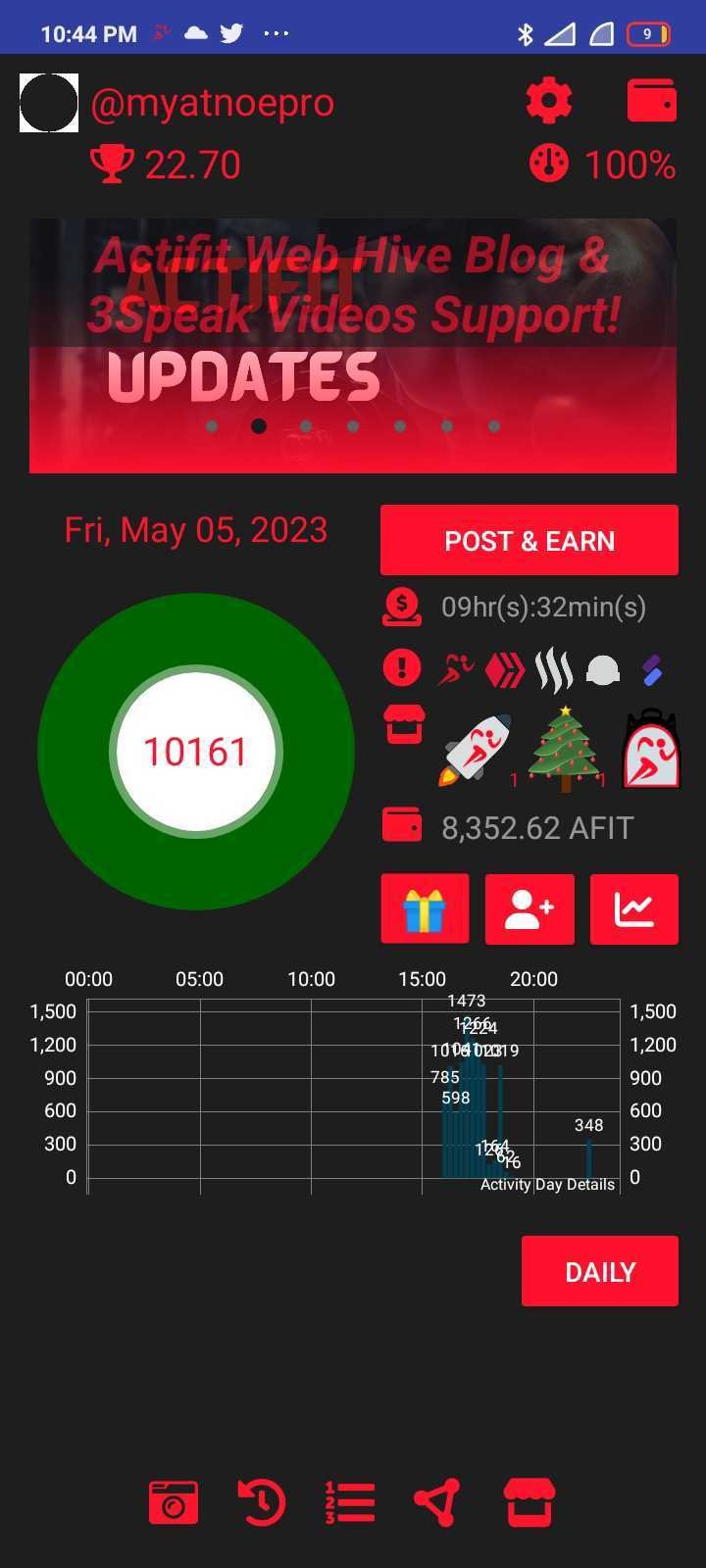Open the settings gear icon

[549, 100]
